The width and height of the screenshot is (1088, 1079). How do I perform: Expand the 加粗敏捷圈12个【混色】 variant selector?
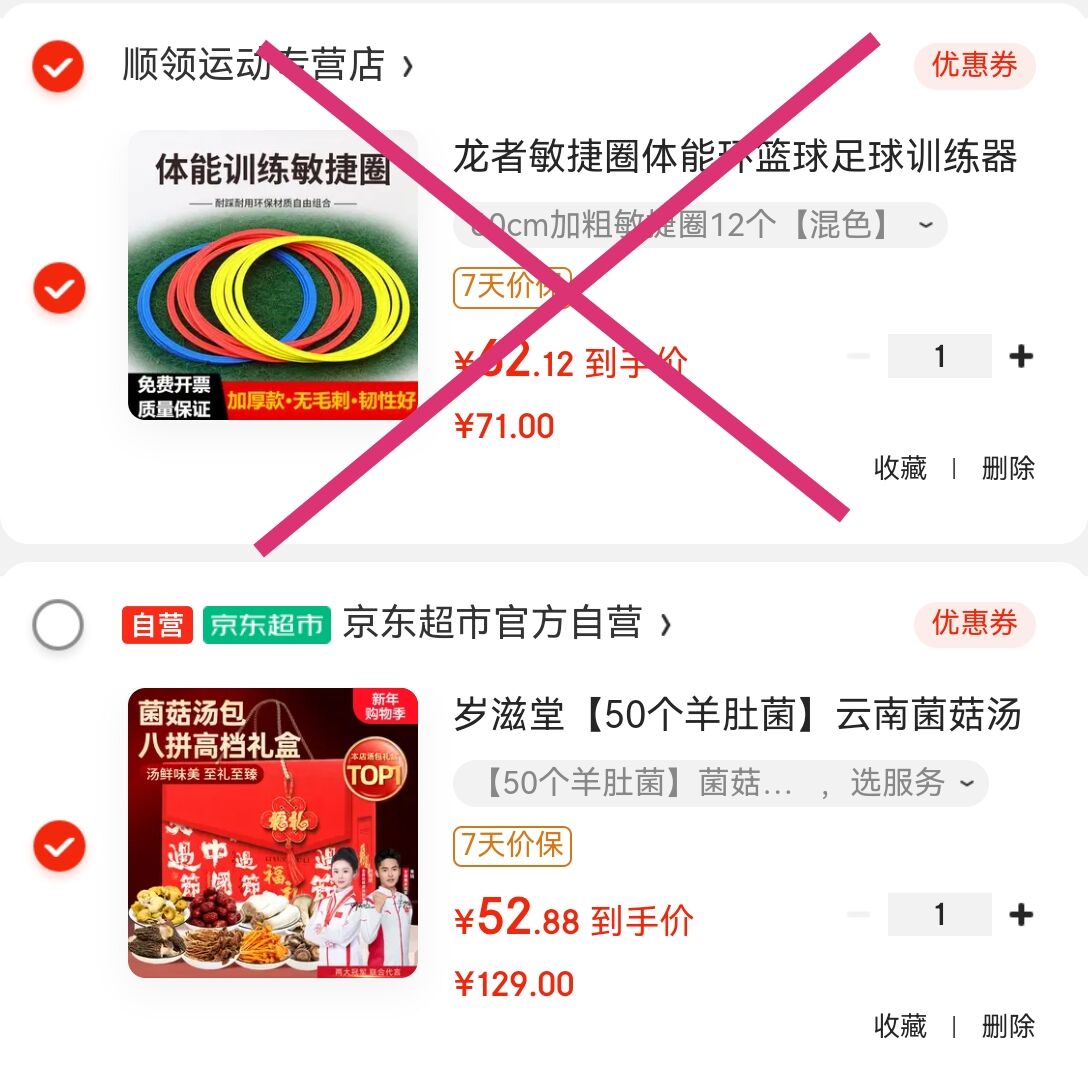click(700, 225)
